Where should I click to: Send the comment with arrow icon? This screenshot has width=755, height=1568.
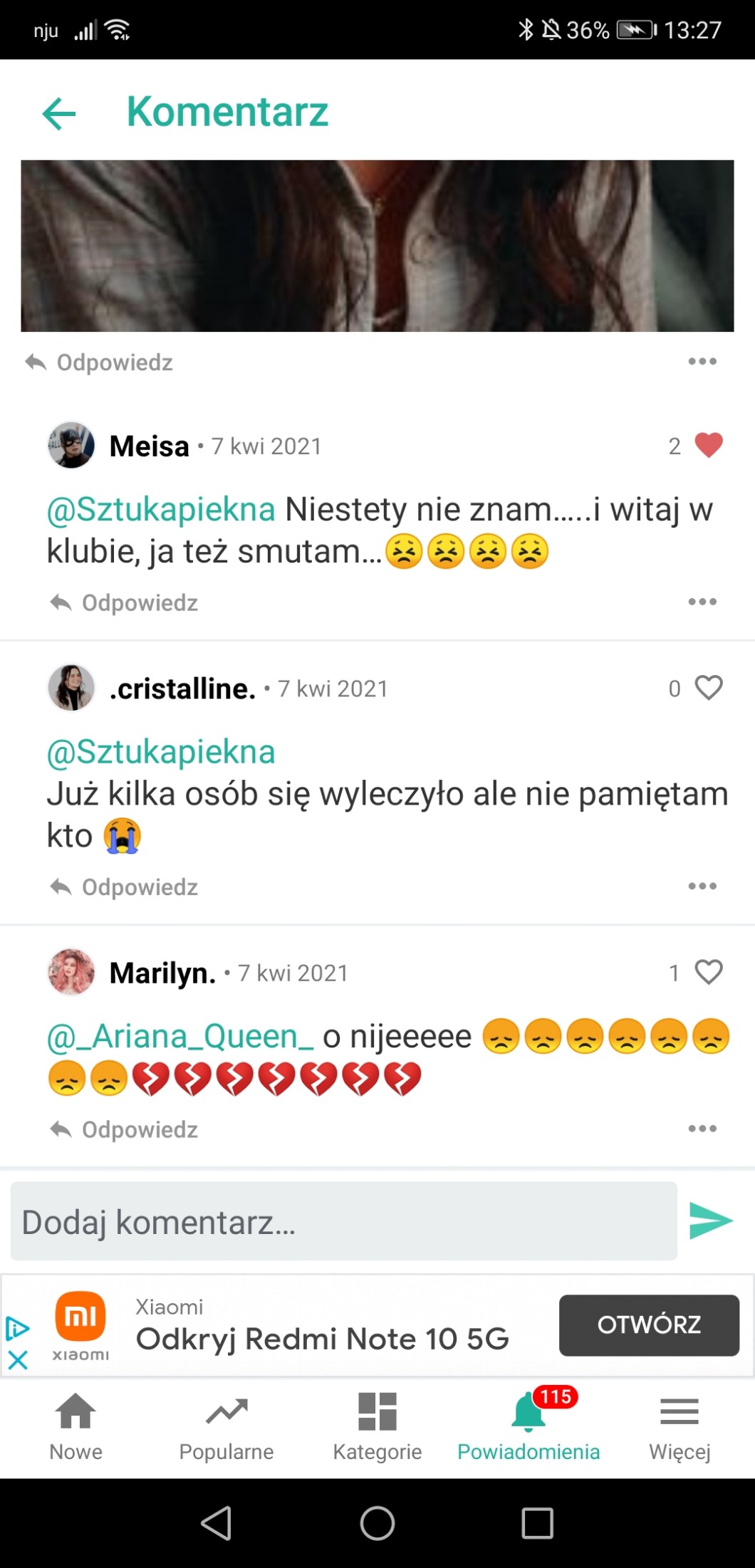pos(710,1221)
